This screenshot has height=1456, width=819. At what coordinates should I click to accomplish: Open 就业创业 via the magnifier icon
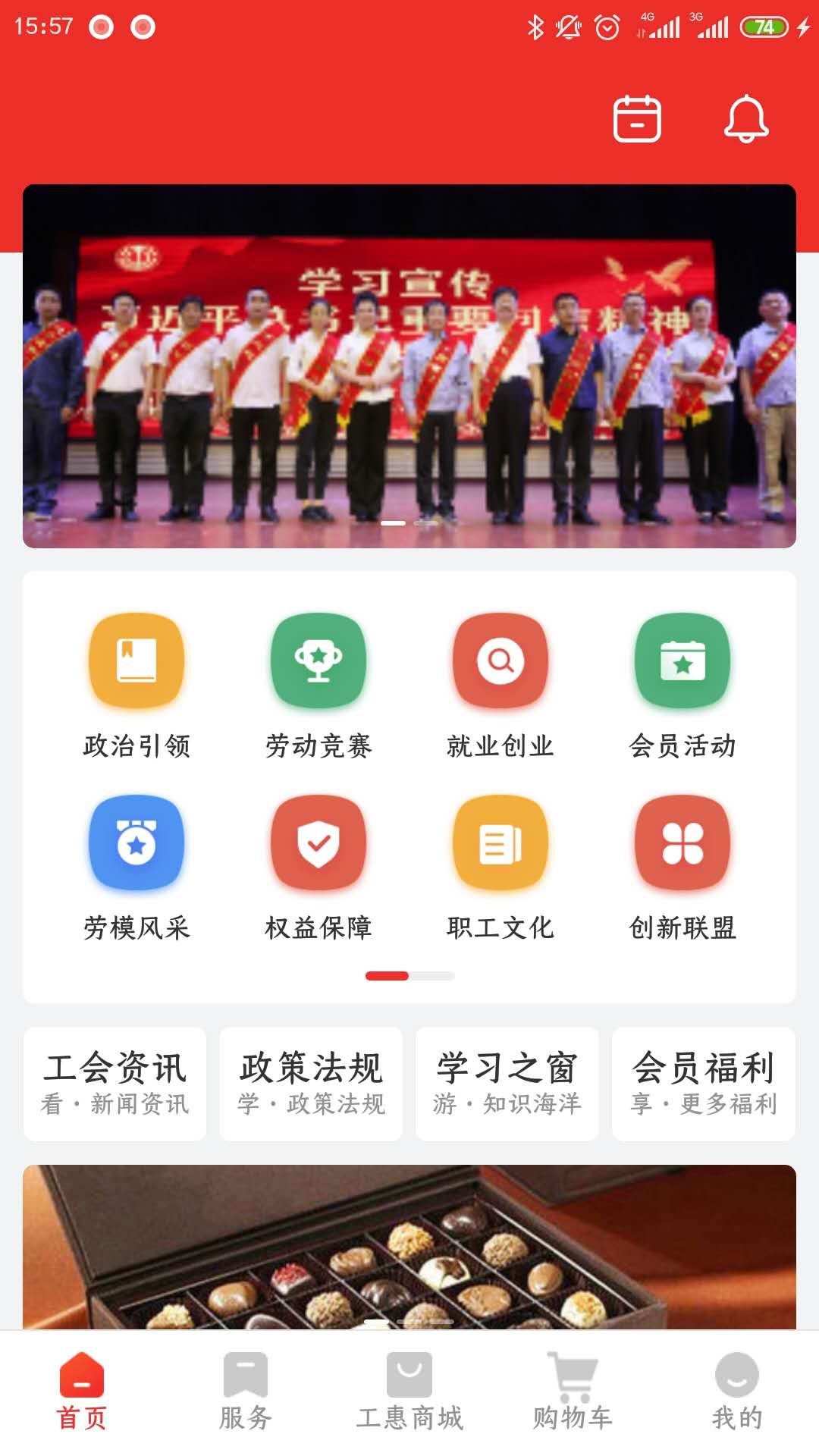coord(500,660)
